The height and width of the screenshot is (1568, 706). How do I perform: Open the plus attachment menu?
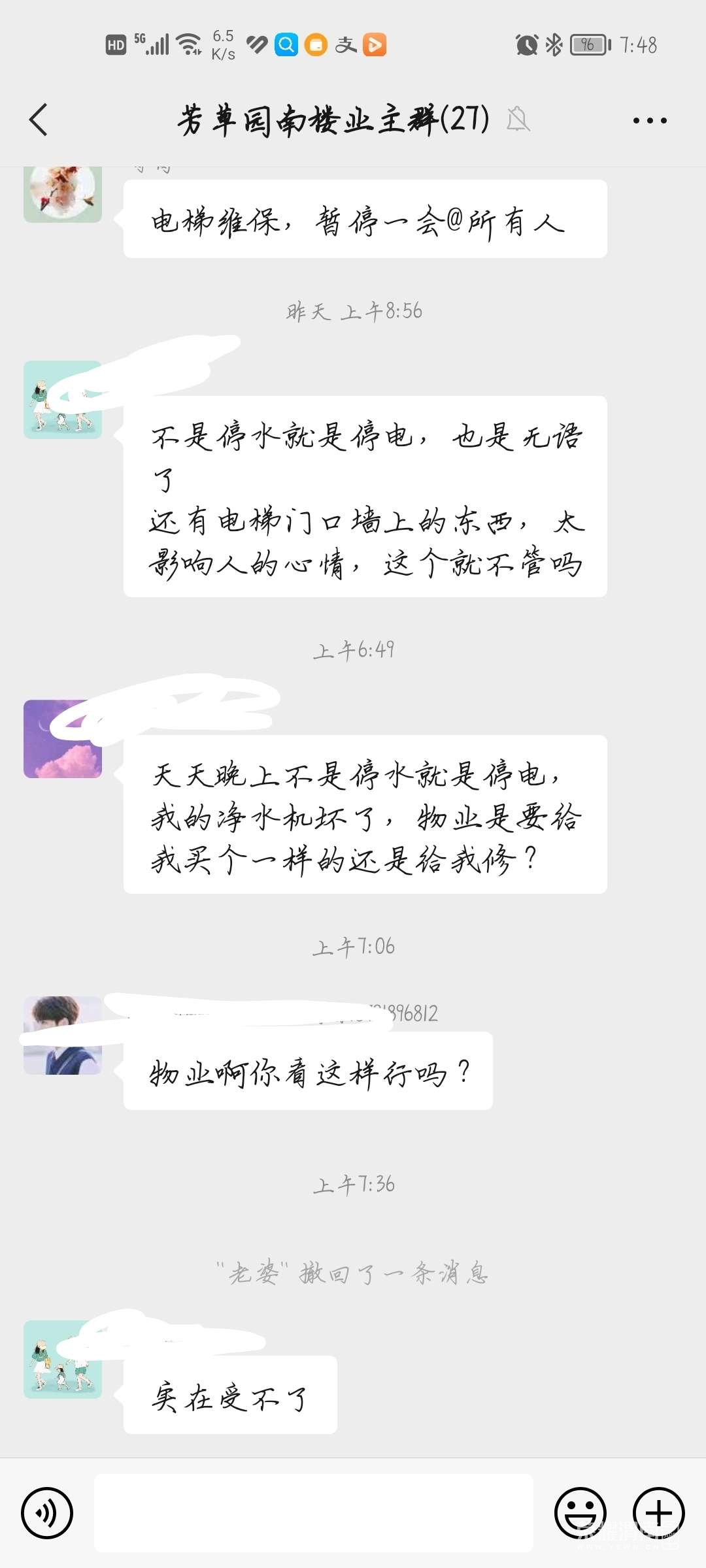[x=658, y=1512]
